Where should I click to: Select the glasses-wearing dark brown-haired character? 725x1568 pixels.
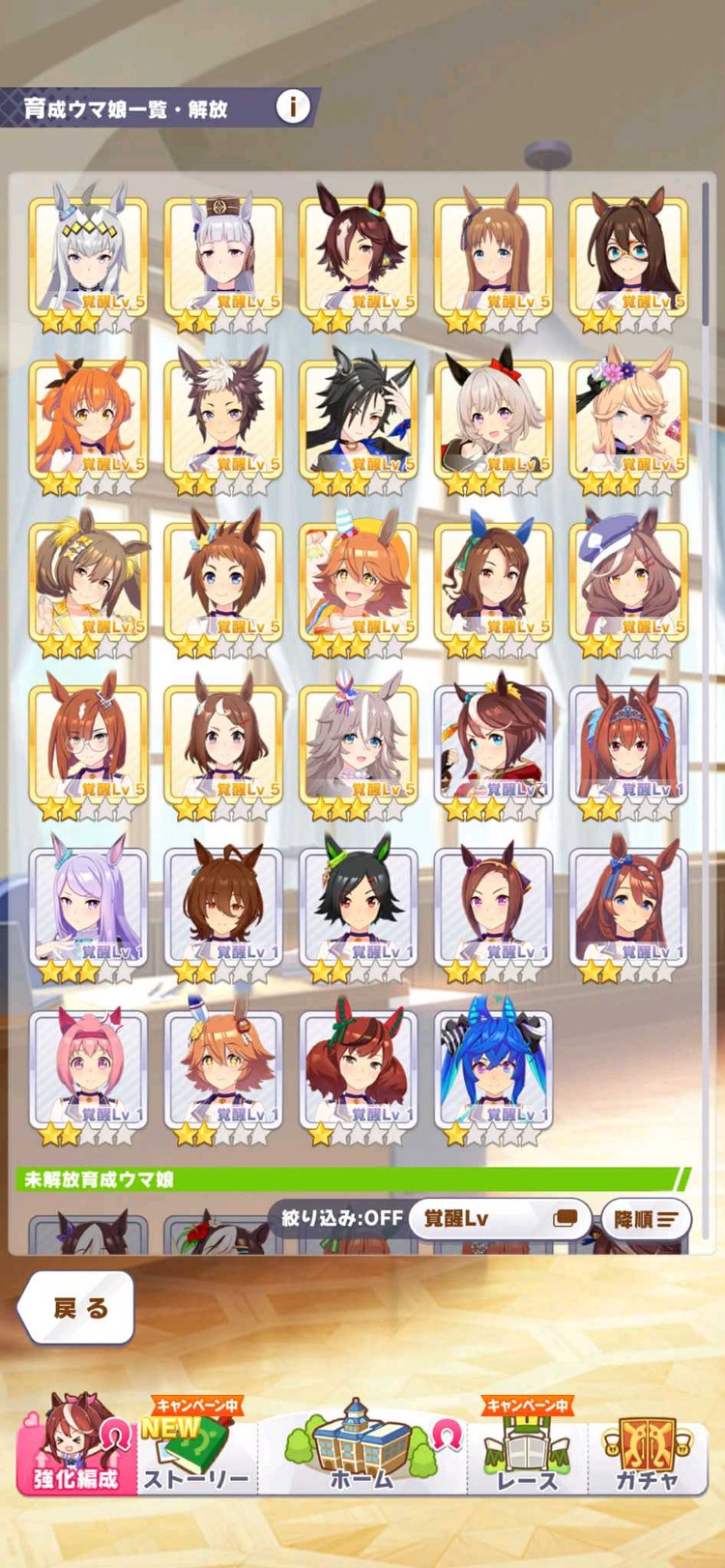tap(628, 256)
